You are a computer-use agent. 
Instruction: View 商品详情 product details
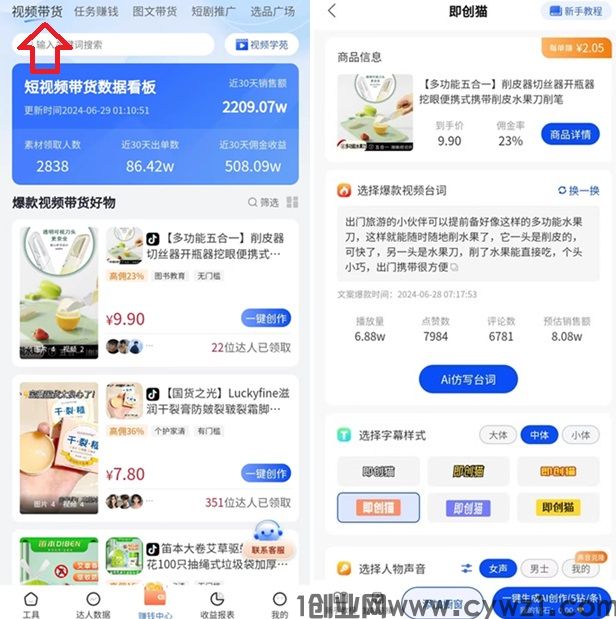coord(572,133)
